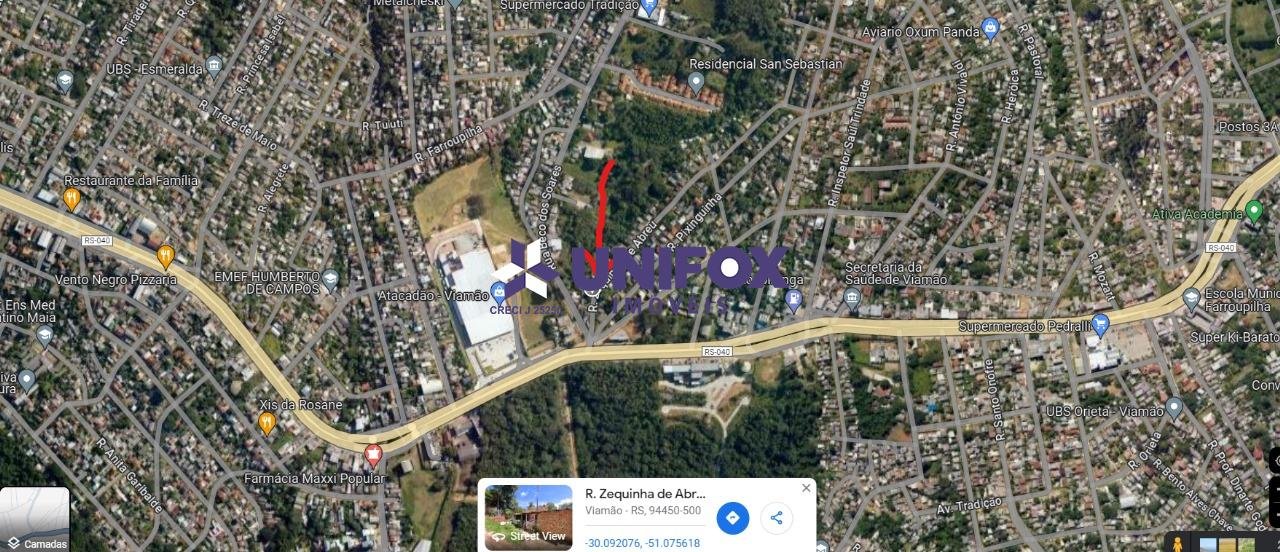This screenshot has height=552, width=1280.
Task: Open the Street View thumbnail preview
Action: (x=528, y=517)
